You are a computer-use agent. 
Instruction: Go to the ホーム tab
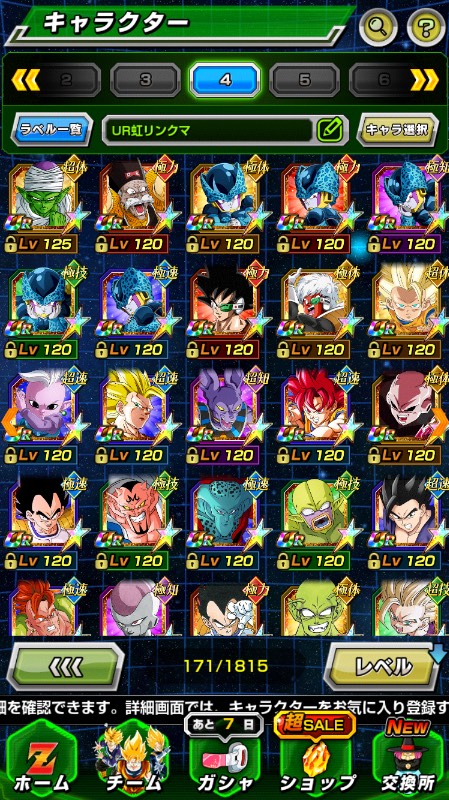click(41, 760)
